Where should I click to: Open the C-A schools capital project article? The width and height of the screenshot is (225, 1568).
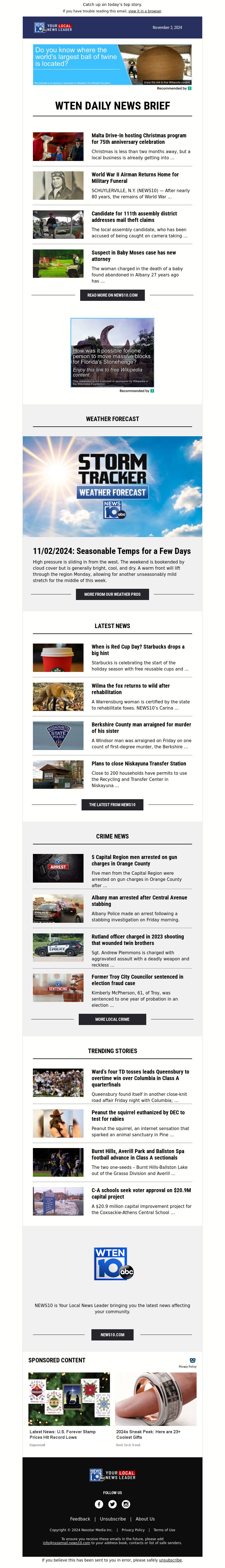(141, 1194)
